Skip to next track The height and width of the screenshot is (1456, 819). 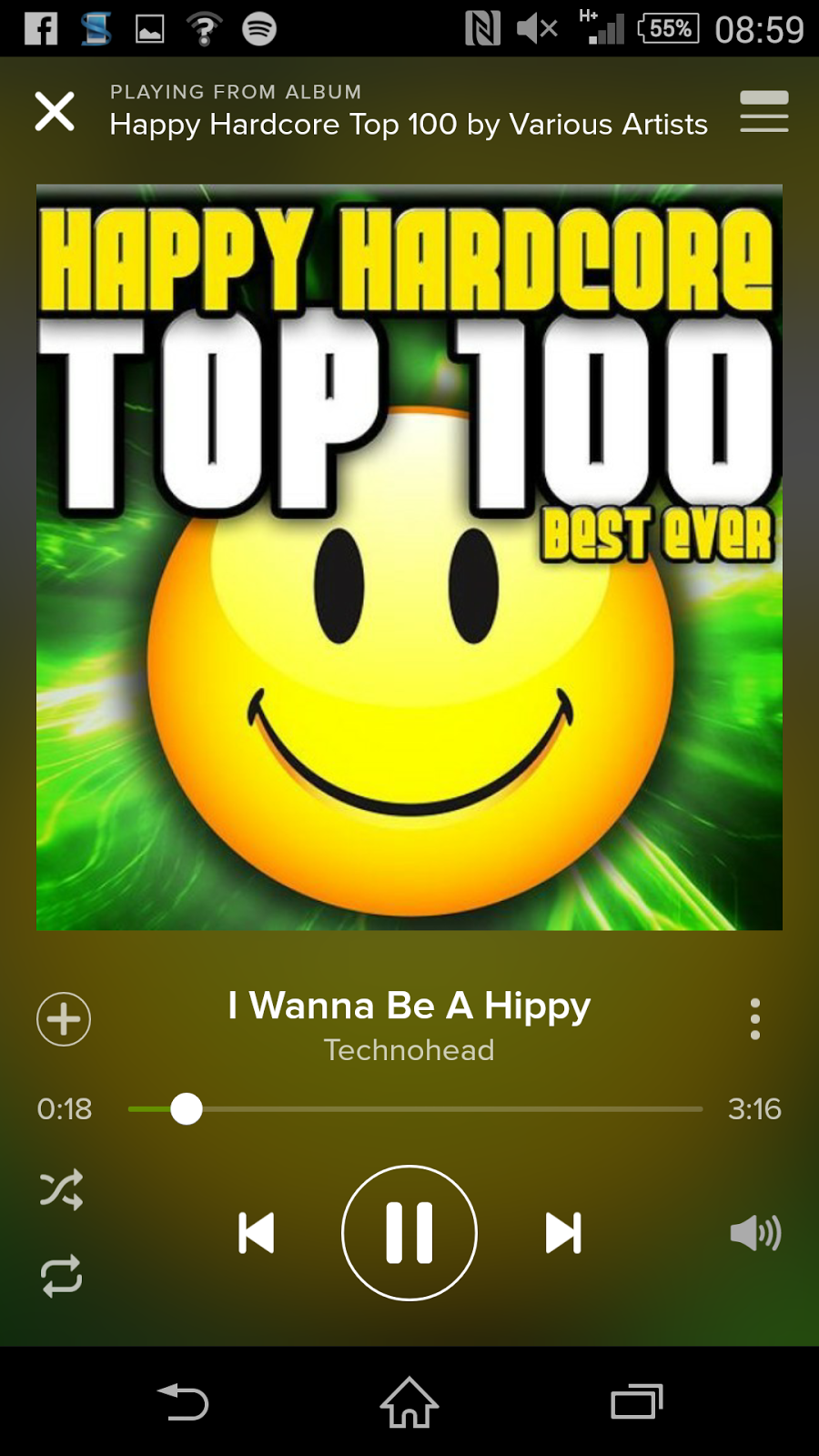[x=563, y=1233]
